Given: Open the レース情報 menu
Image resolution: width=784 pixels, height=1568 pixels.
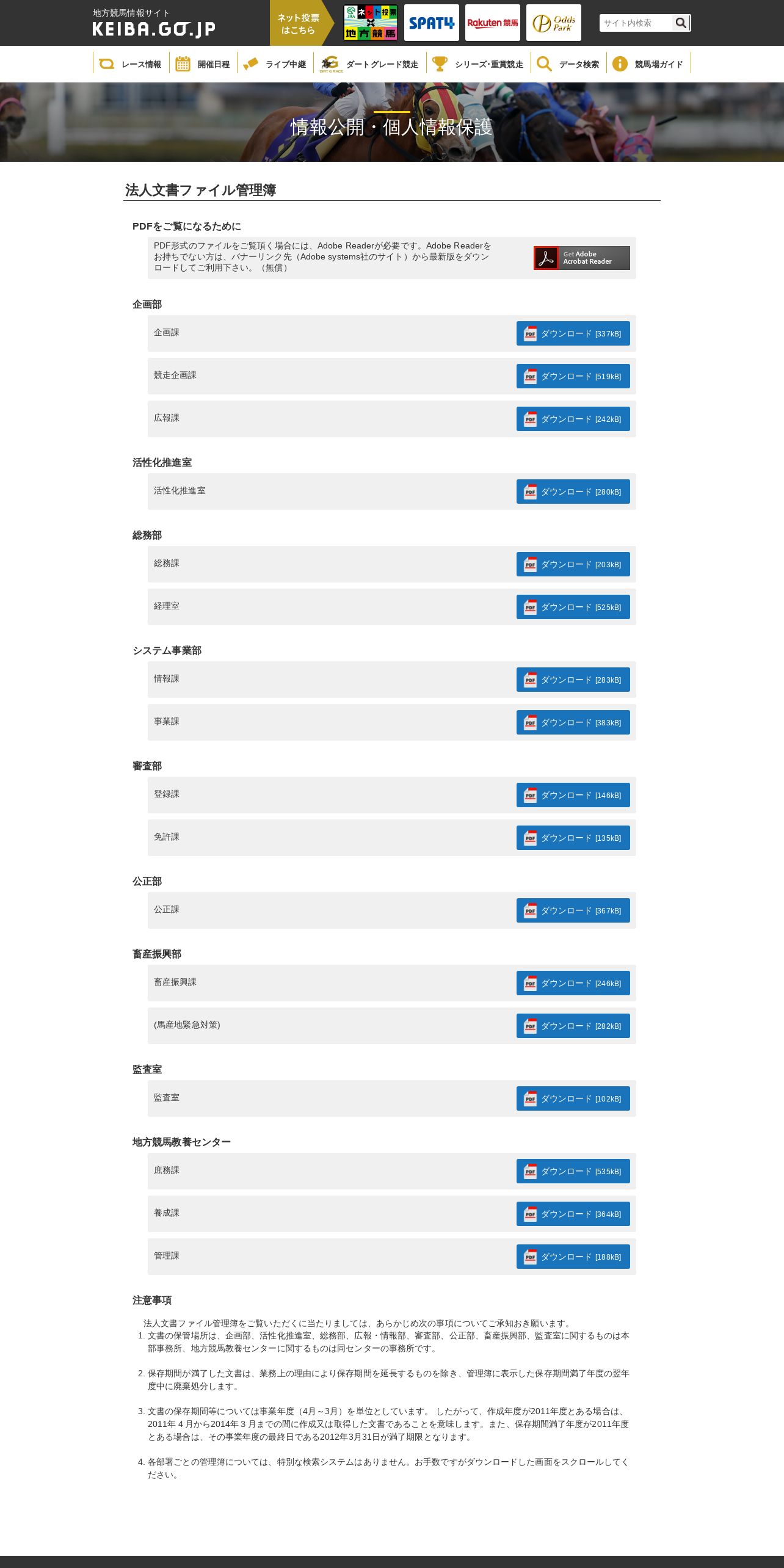Looking at the screenshot, I should pyautogui.click(x=131, y=64).
